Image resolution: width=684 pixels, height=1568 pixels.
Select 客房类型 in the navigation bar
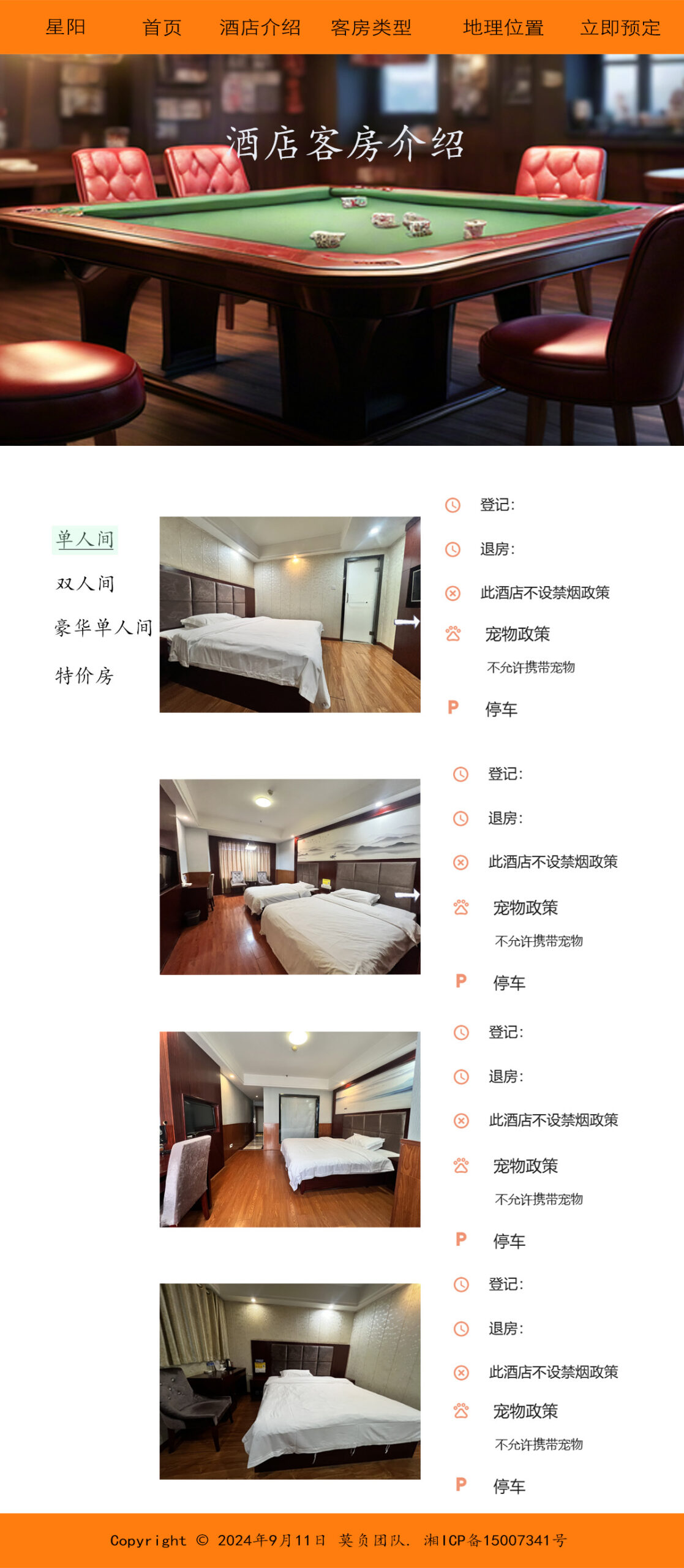click(371, 28)
